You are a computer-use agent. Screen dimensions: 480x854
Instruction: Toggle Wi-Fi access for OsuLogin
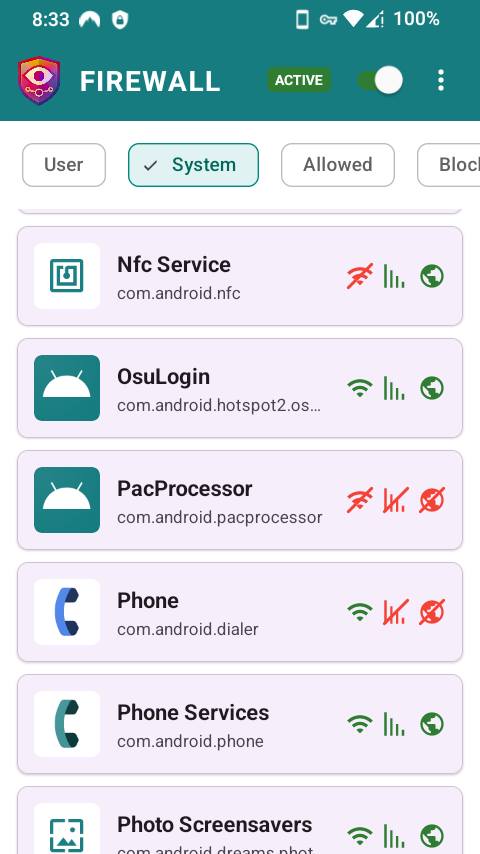360,388
